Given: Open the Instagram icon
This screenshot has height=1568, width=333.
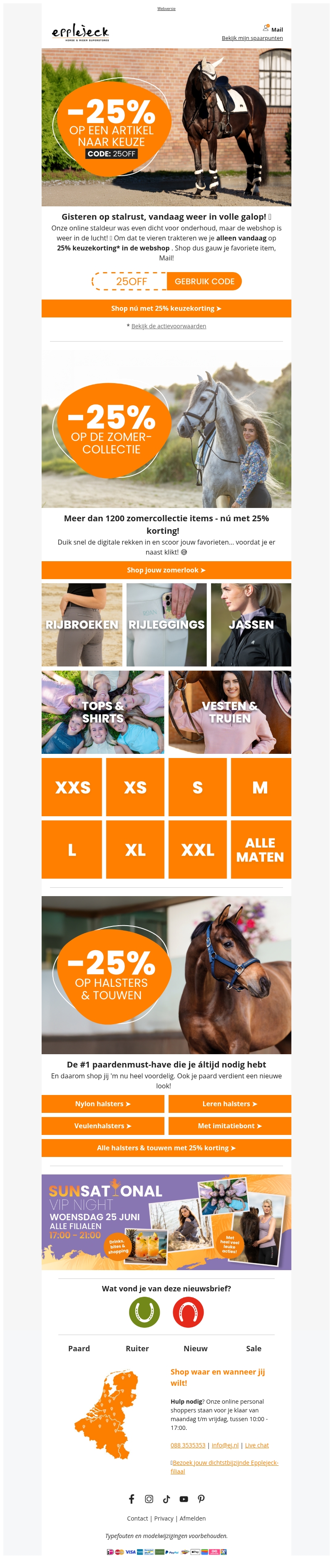Looking at the screenshot, I should [x=149, y=1499].
